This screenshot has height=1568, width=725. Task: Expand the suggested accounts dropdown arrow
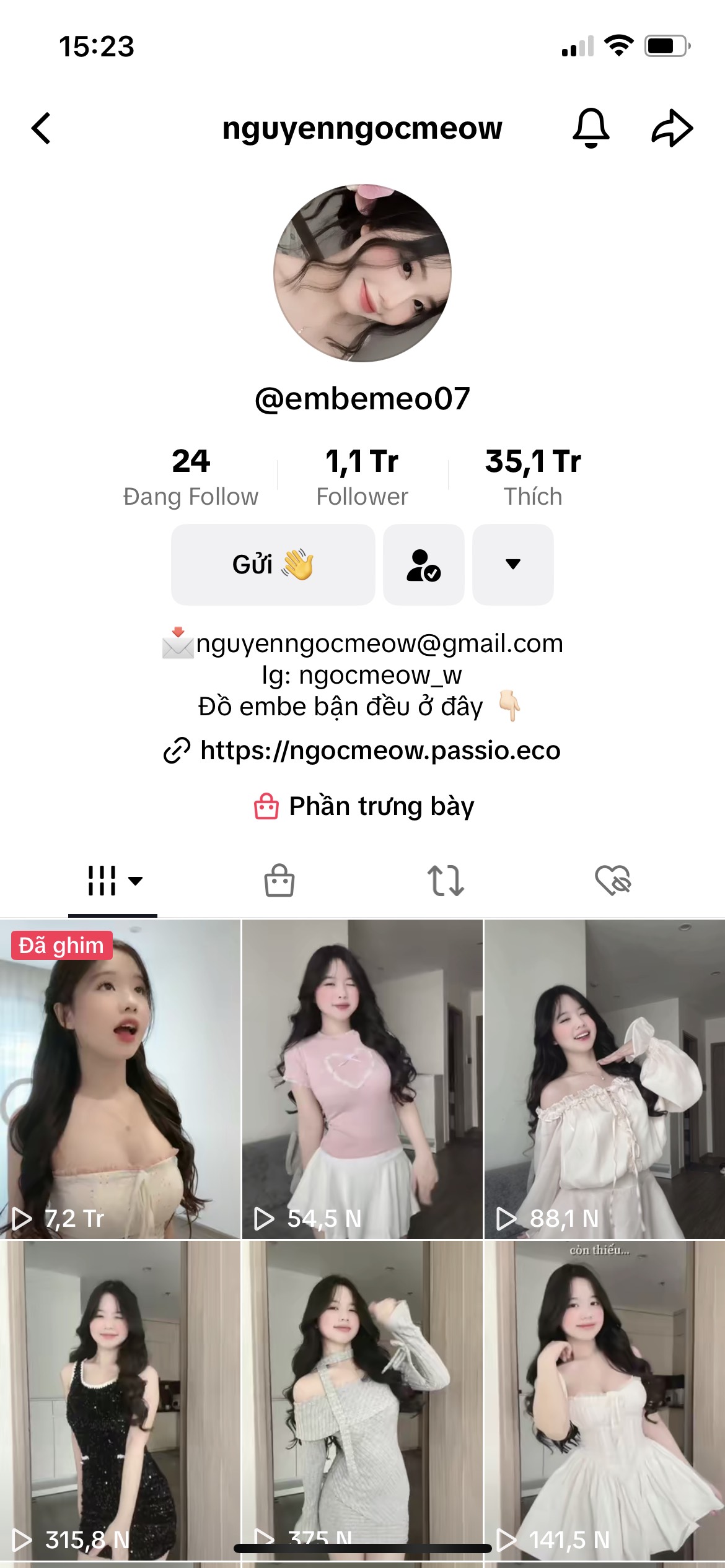coord(512,565)
